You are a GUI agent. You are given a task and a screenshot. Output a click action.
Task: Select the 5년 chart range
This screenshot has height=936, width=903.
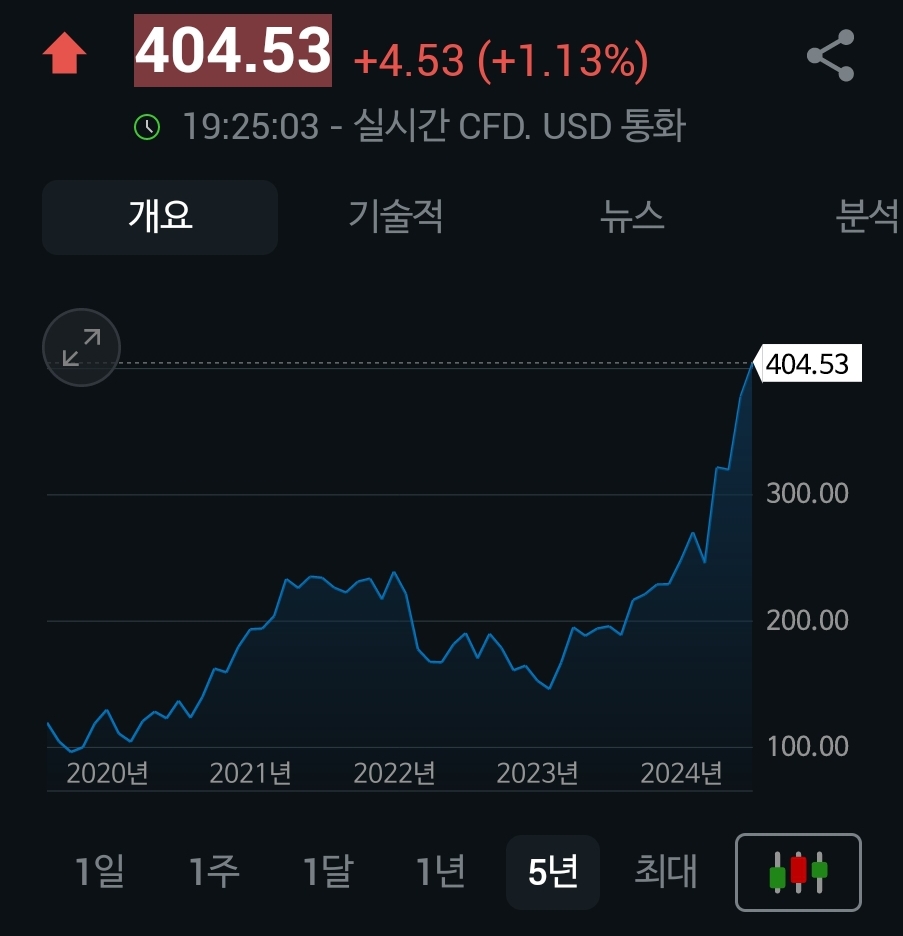pyautogui.click(x=553, y=872)
